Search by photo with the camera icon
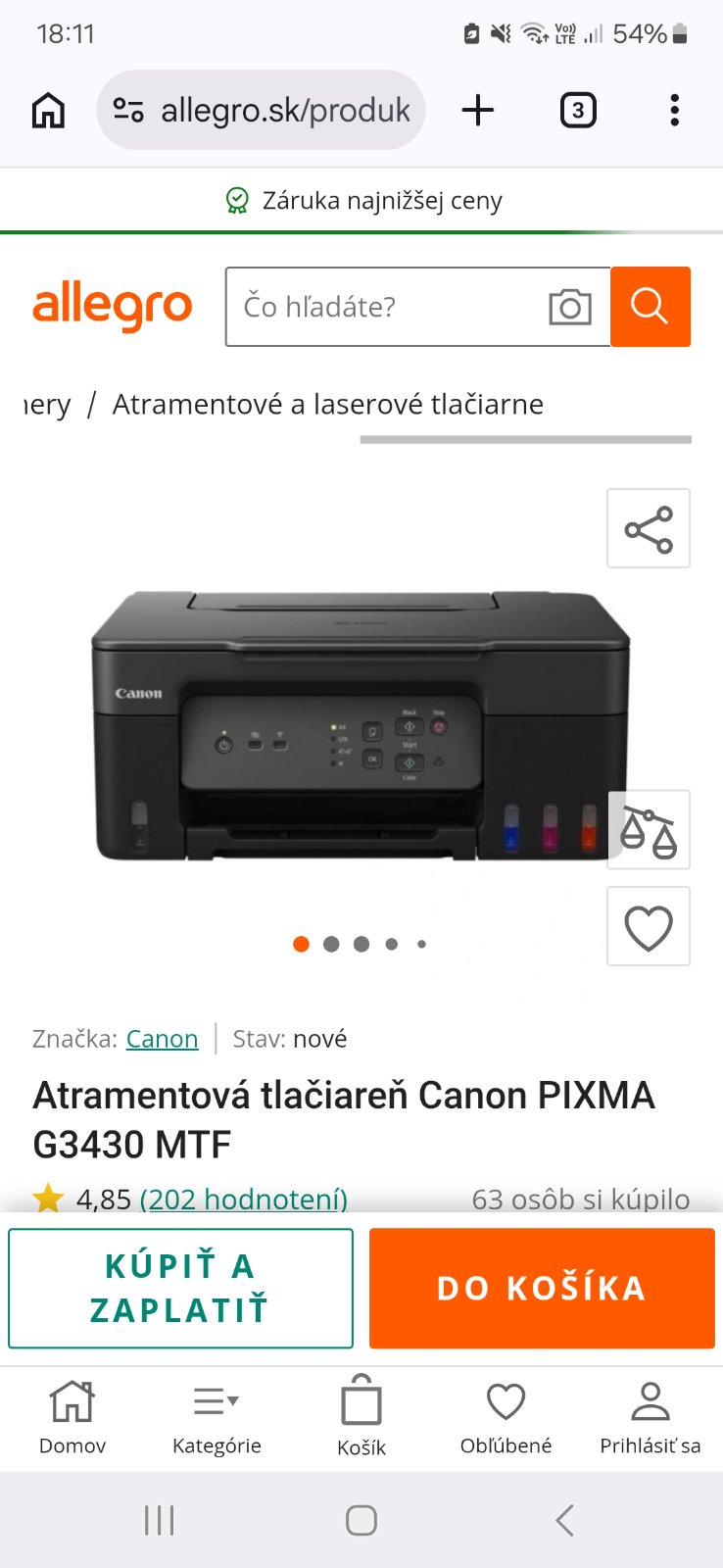 coord(569,307)
